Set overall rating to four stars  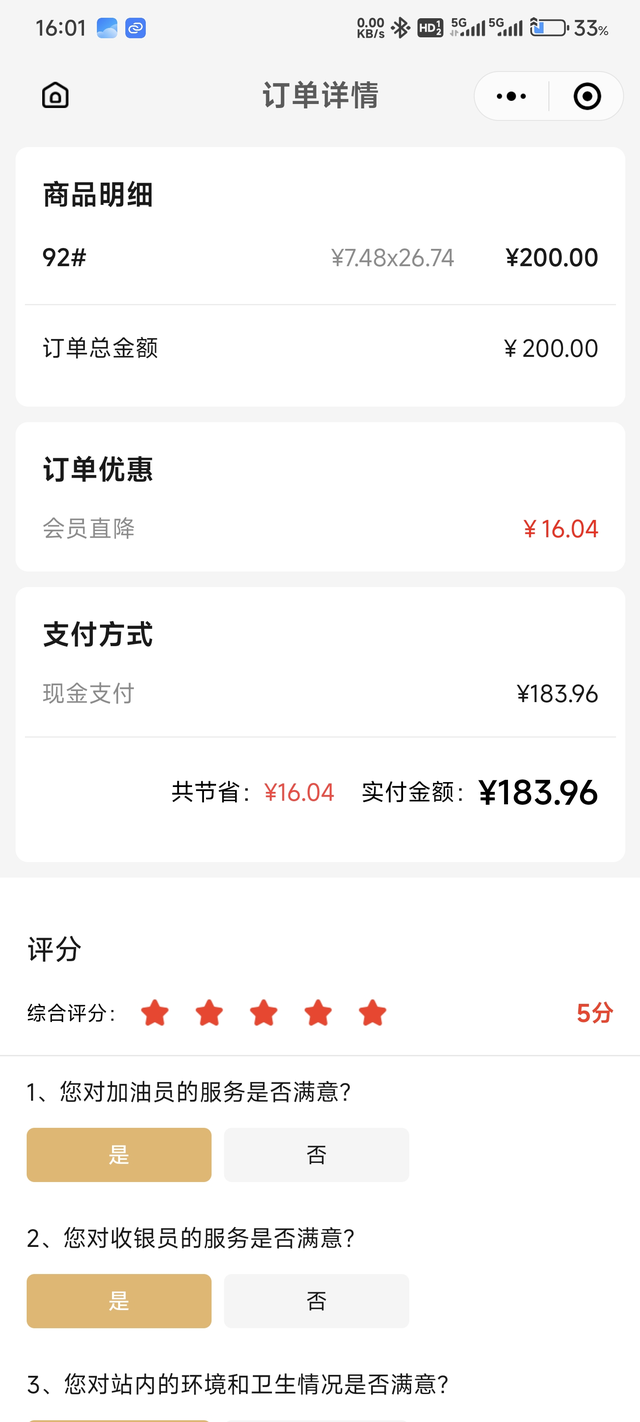(x=318, y=1013)
